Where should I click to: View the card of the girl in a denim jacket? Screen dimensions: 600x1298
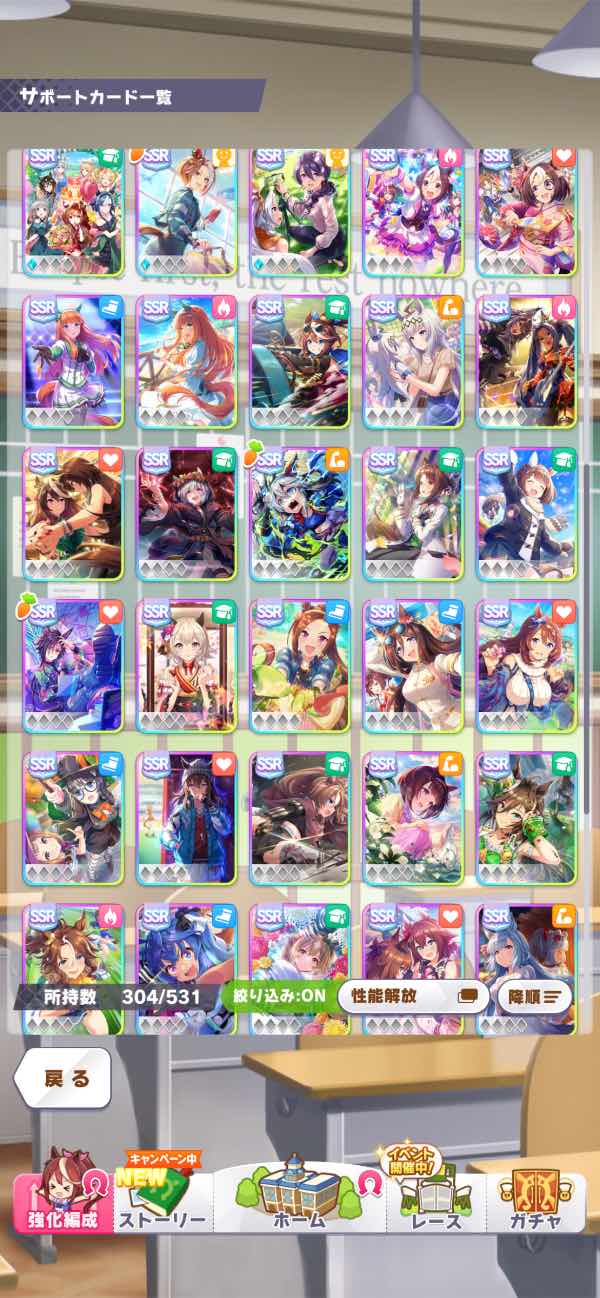186,818
